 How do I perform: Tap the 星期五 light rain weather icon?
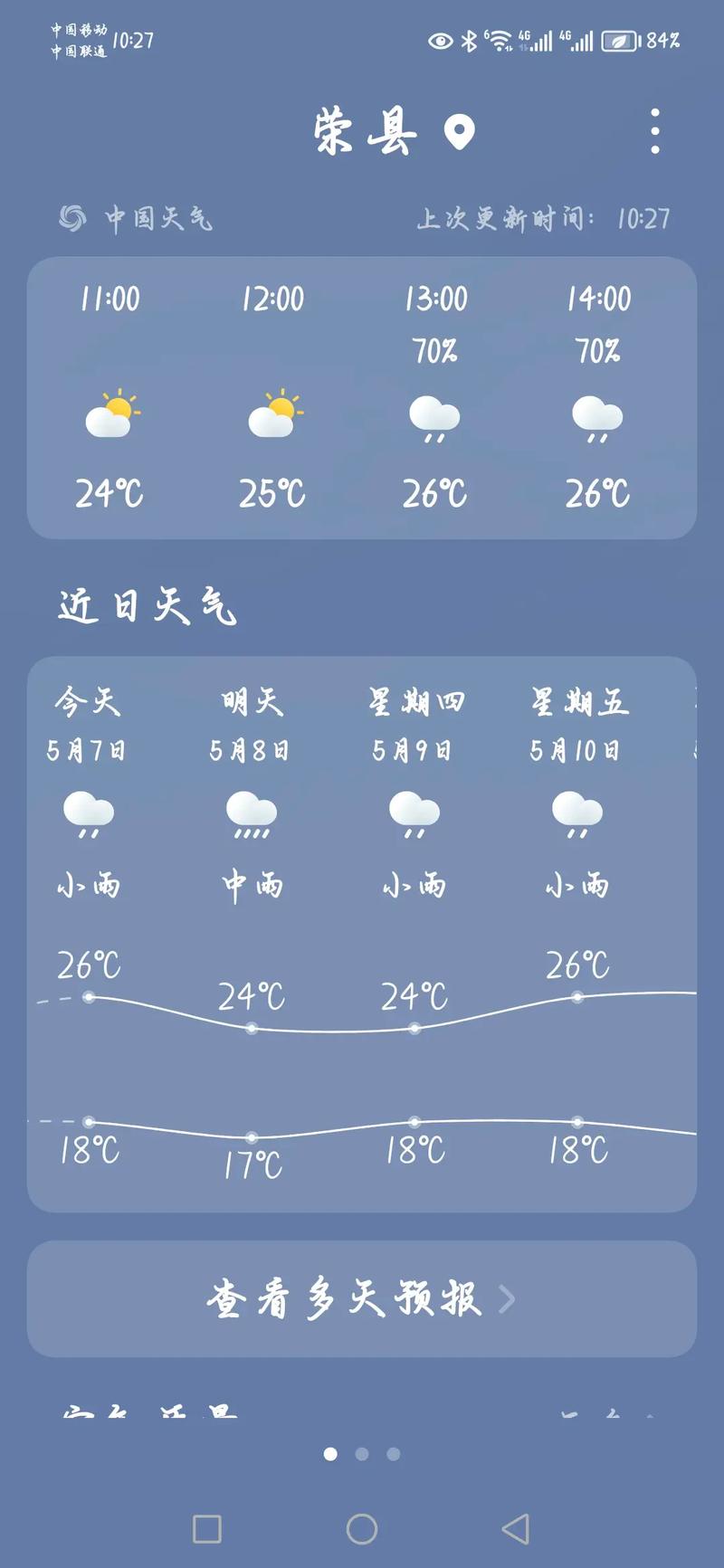pos(576,813)
